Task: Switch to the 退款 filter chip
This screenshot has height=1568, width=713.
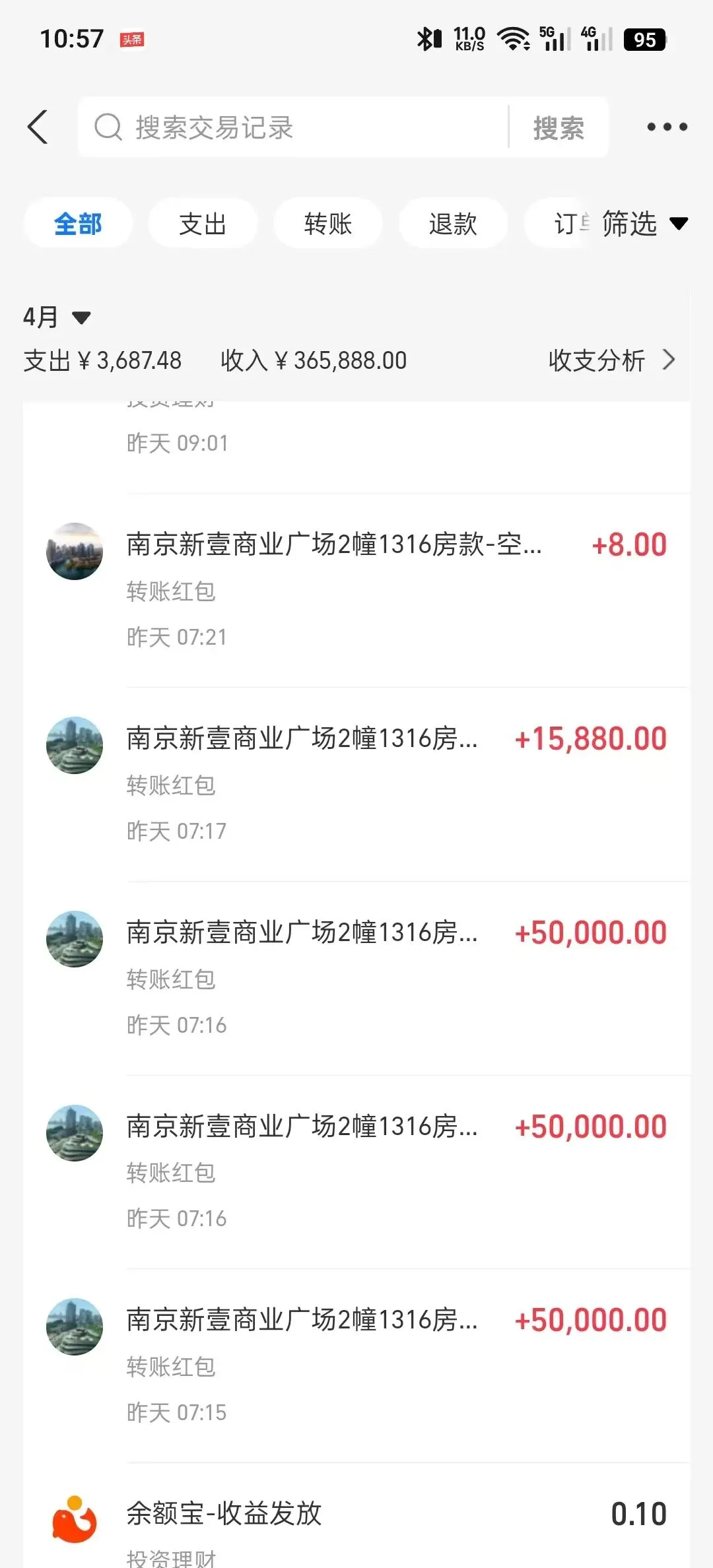Action: [453, 224]
